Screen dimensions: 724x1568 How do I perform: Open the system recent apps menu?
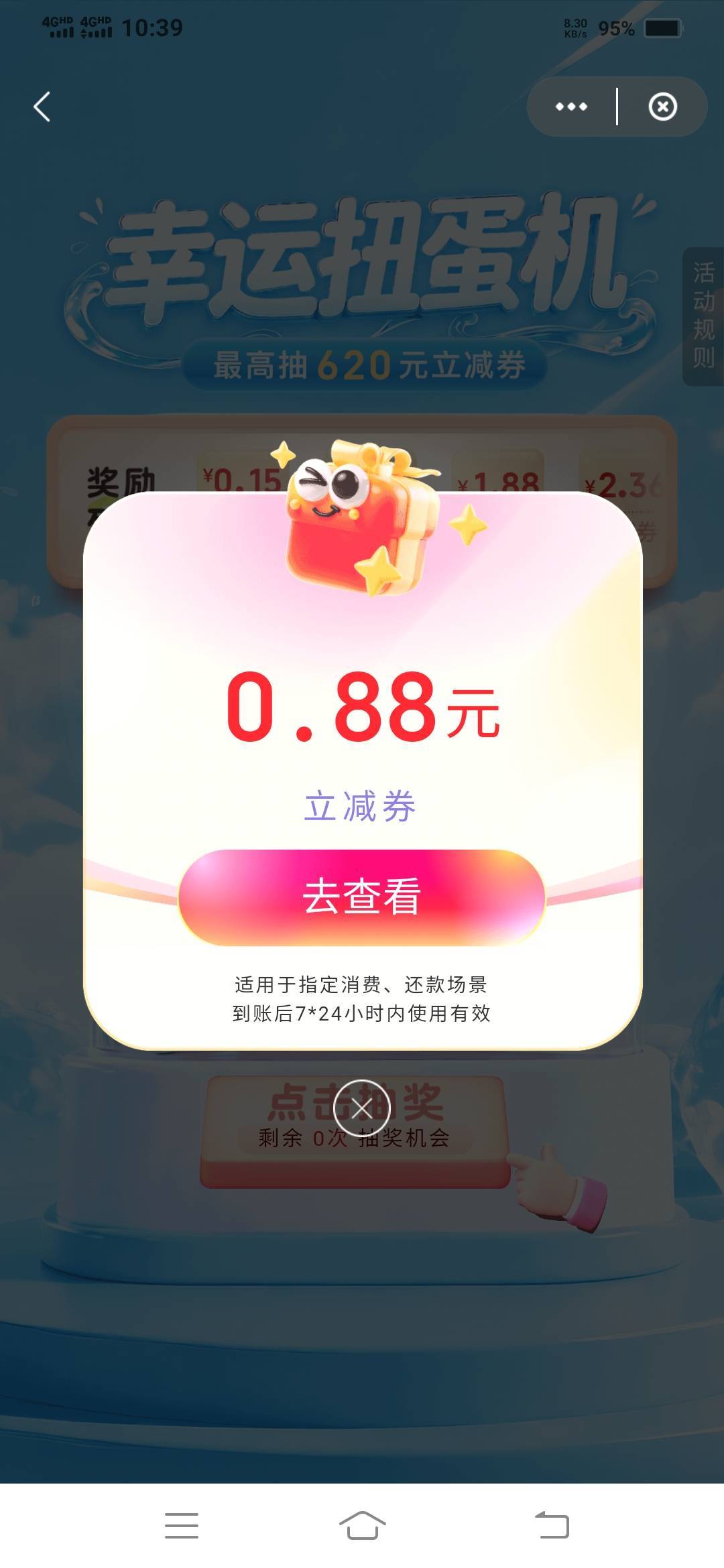[182, 1526]
